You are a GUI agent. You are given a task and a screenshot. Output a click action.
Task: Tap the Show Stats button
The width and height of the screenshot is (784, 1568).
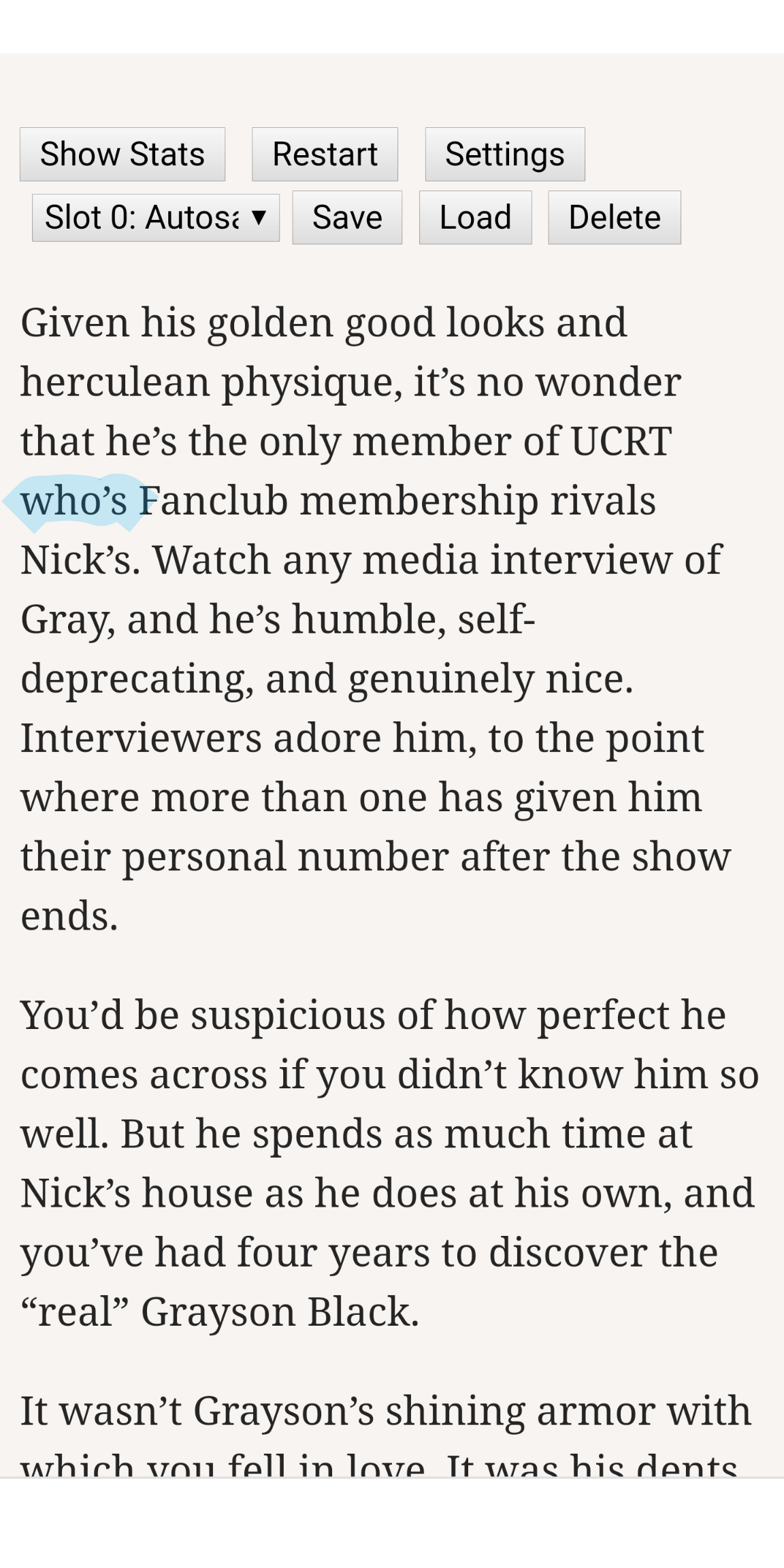point(122,154)
